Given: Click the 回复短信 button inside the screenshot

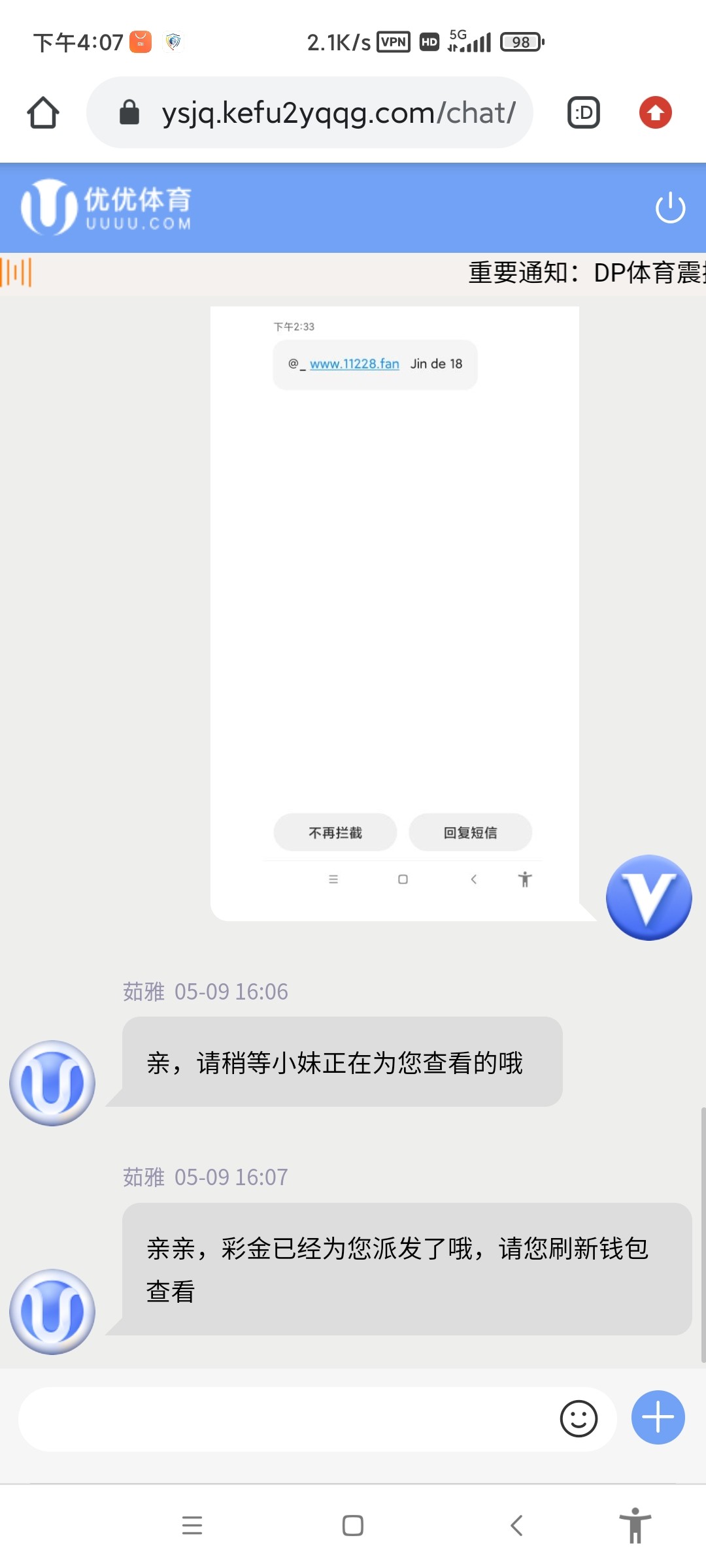Looking at the screenshot, I should [470, 832].
